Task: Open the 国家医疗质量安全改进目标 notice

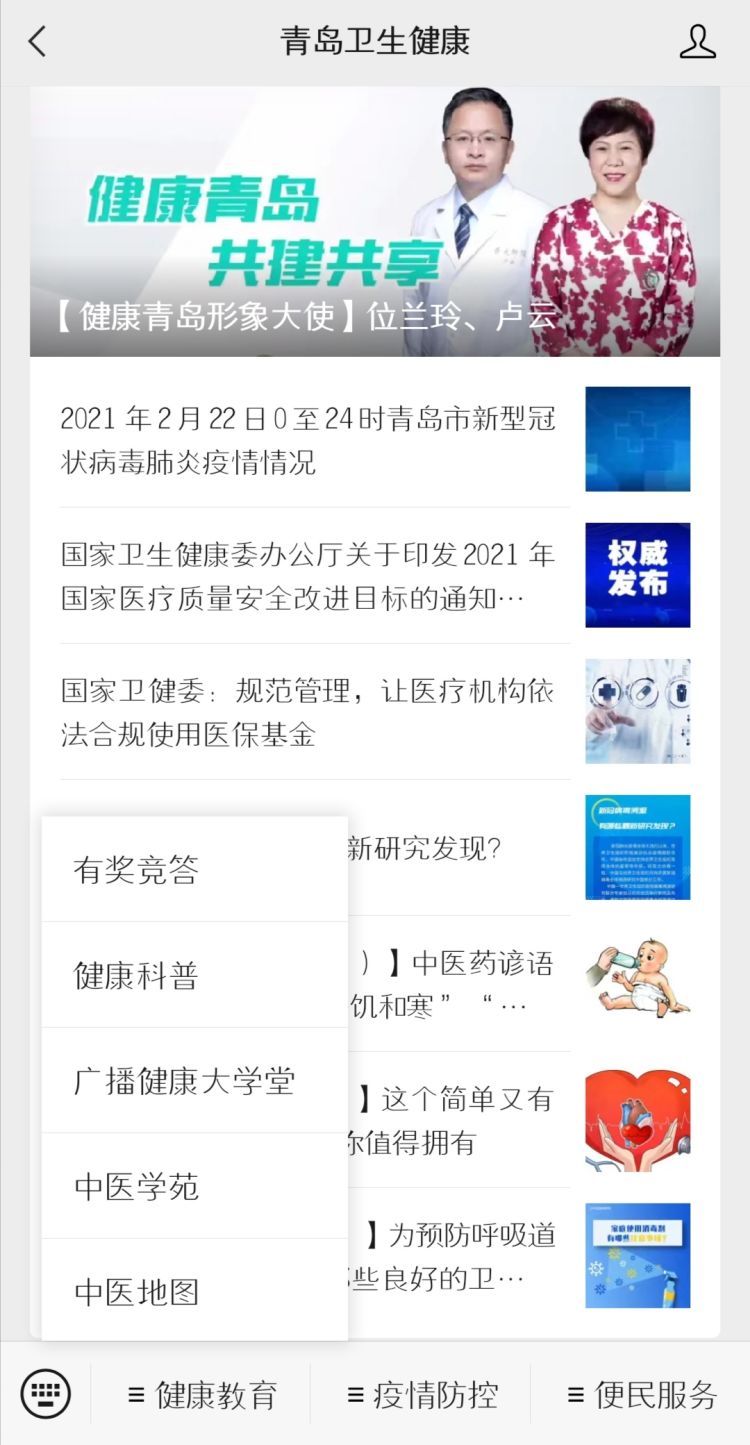Action: (x=308, y=576)
